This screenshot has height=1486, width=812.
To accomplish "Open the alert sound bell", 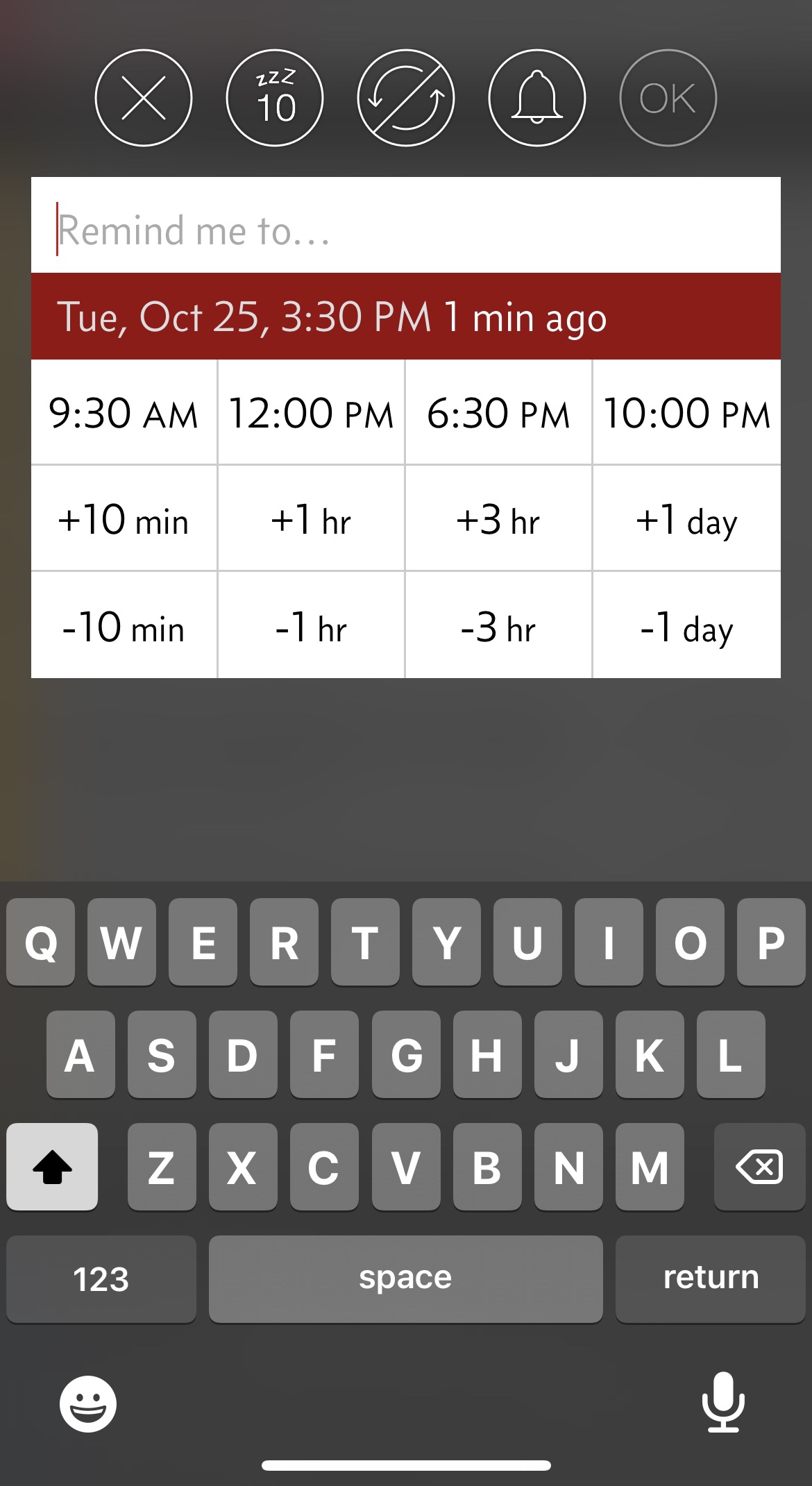I will click(x=537, y=98).
